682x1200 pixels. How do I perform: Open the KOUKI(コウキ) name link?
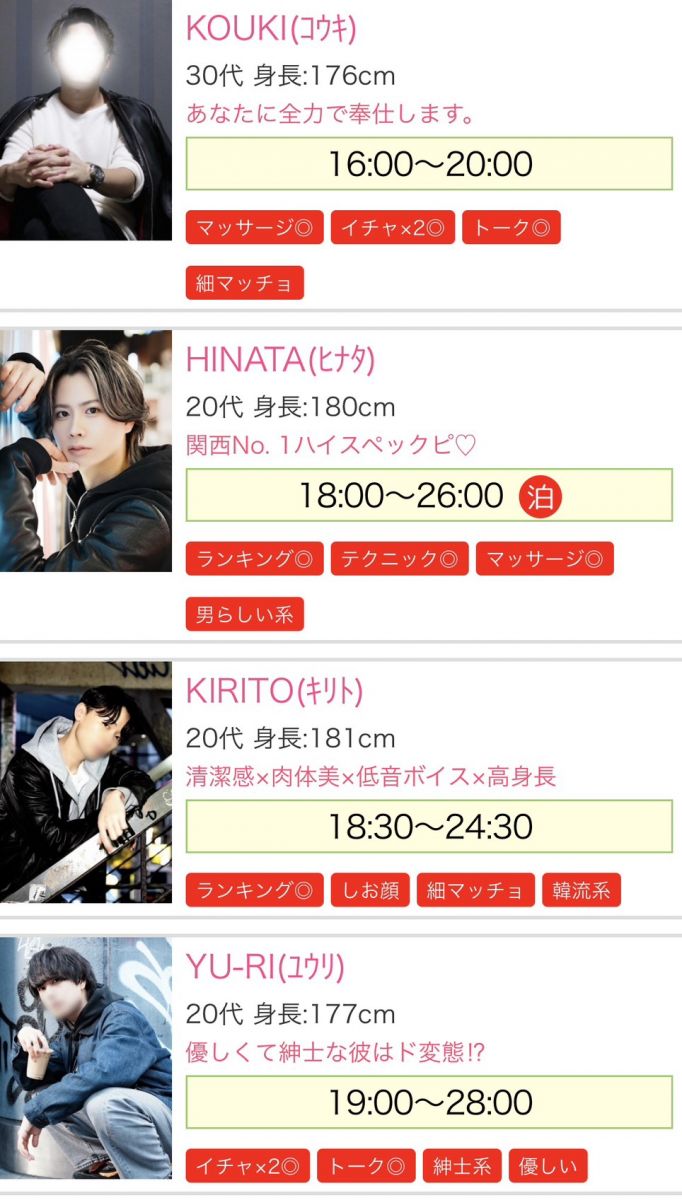point(271,28)
